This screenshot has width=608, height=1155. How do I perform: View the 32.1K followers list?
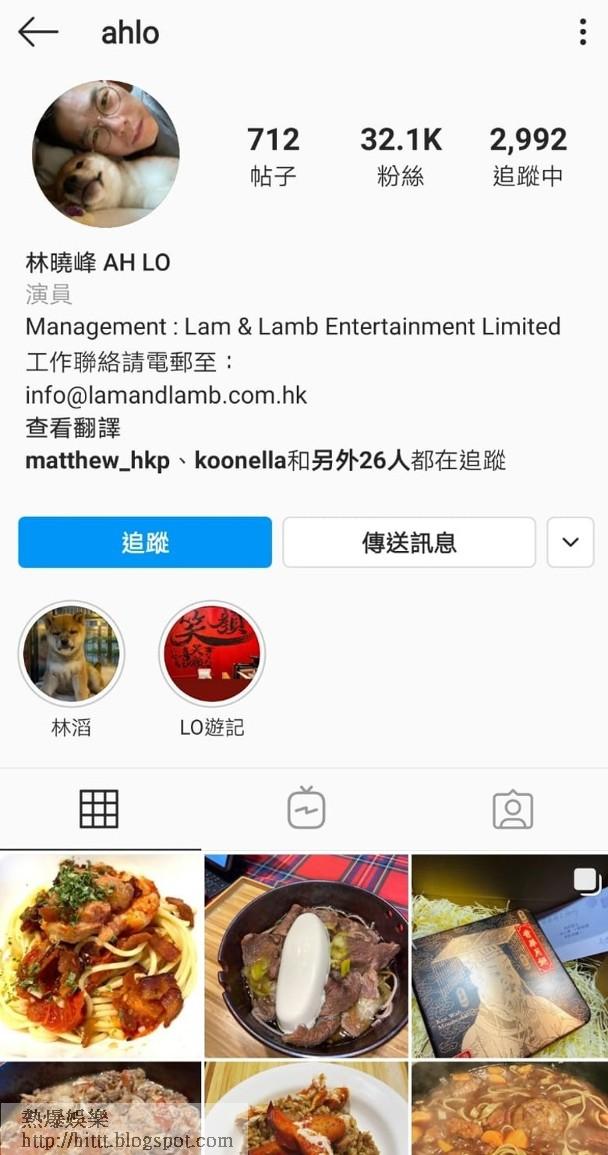coord(401,156)
